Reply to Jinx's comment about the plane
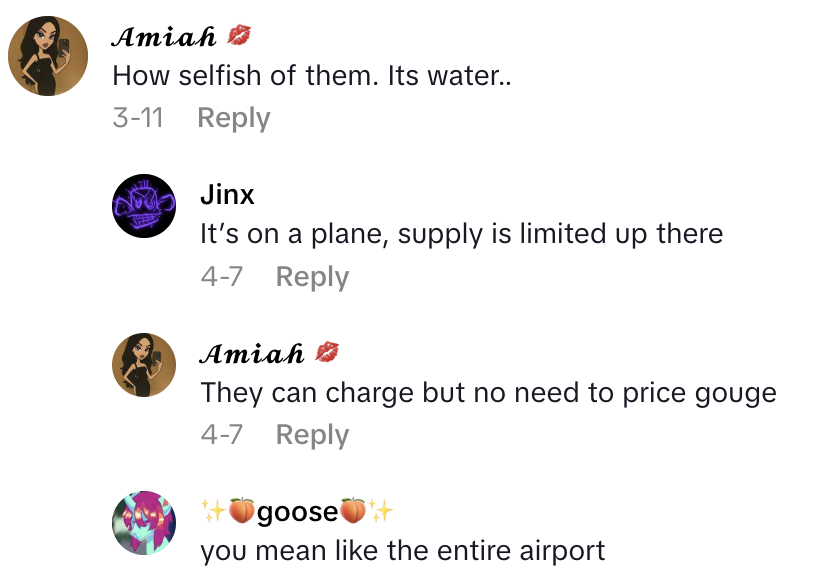This screenshot has width=822, height=580. pos(311,277)
